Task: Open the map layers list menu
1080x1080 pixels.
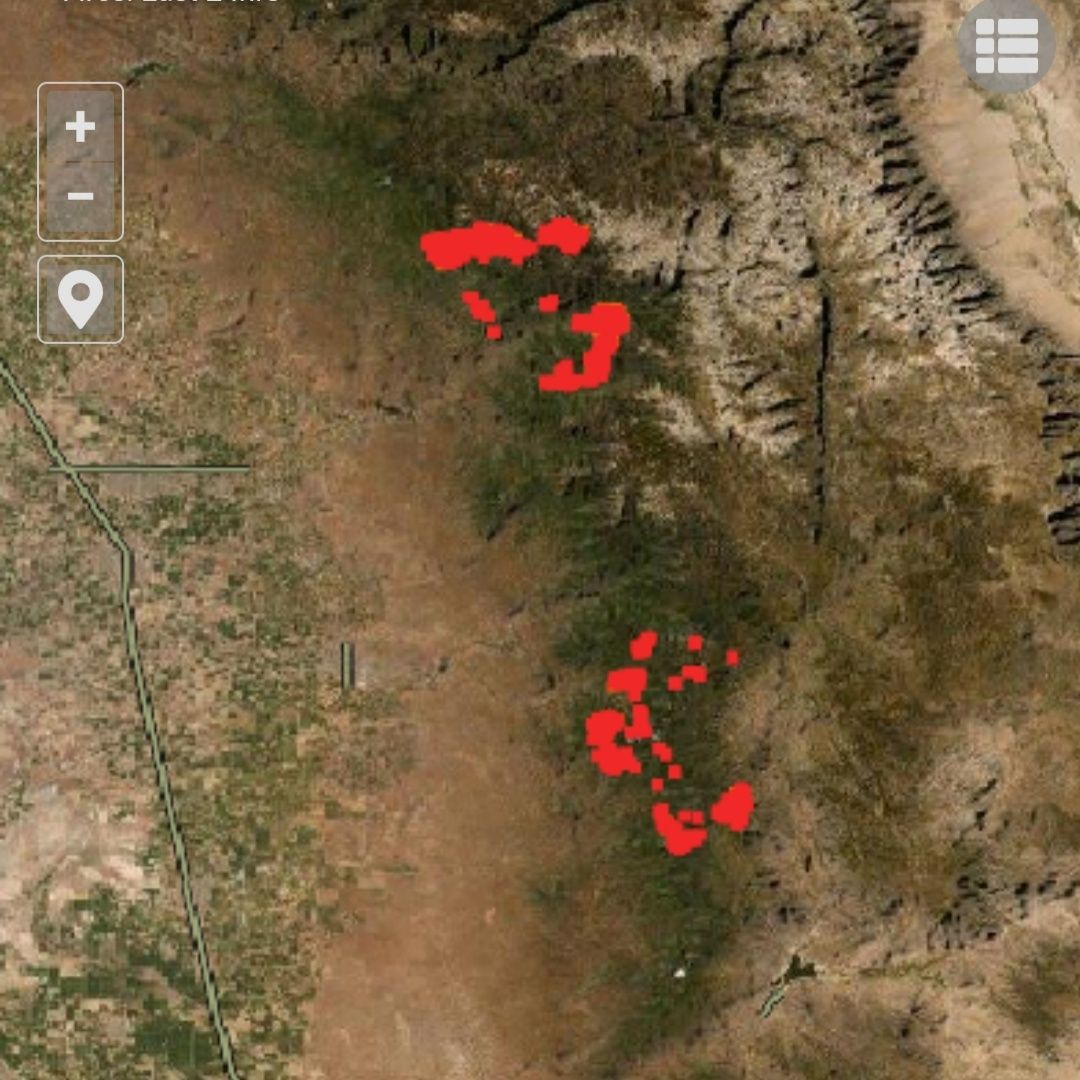Action: (1006, 46)
